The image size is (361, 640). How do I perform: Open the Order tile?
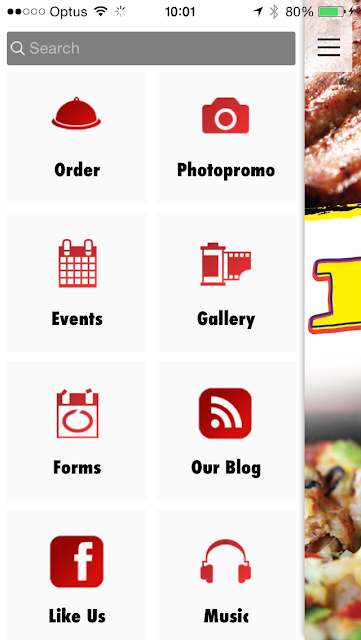pyautogui.click(x=77, y=138)
